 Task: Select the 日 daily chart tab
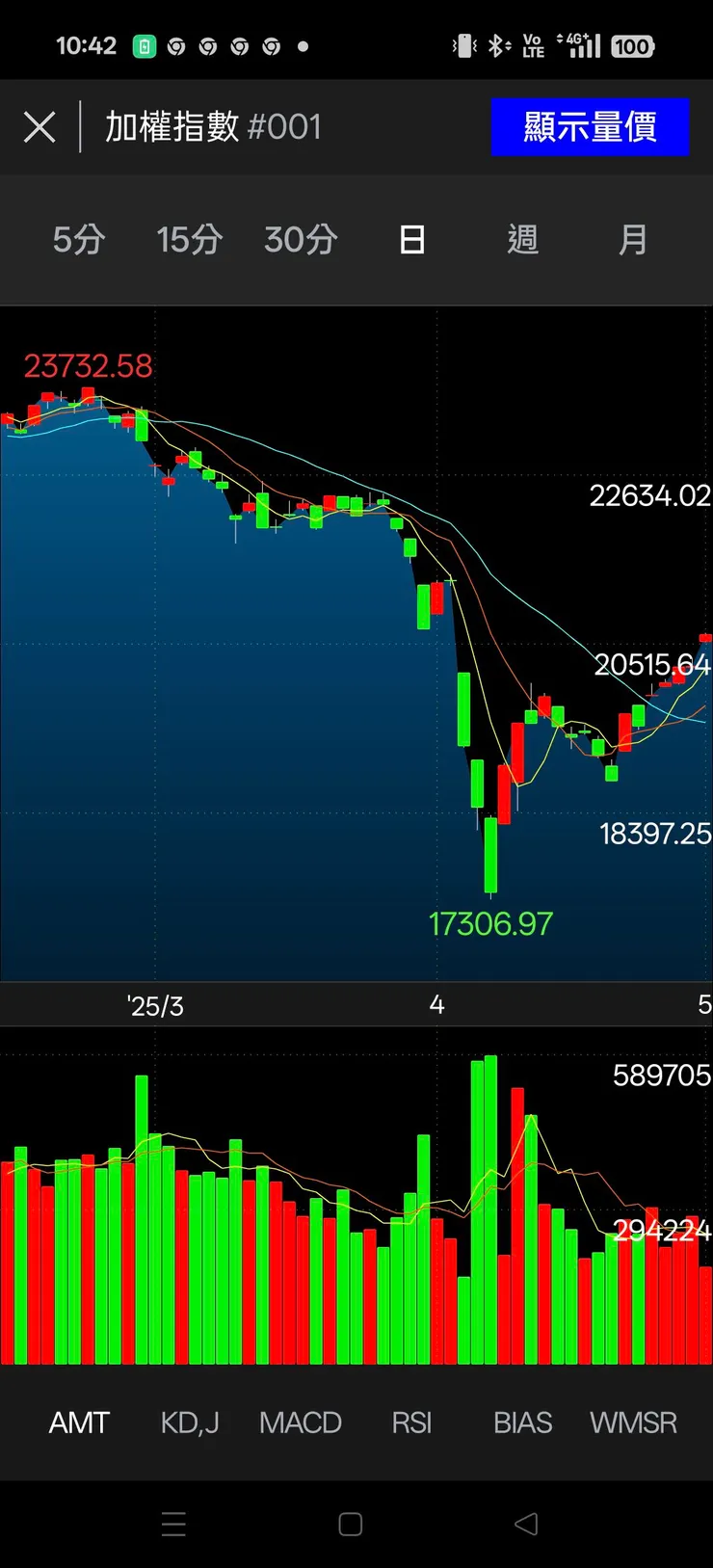(x=411, y=239)
